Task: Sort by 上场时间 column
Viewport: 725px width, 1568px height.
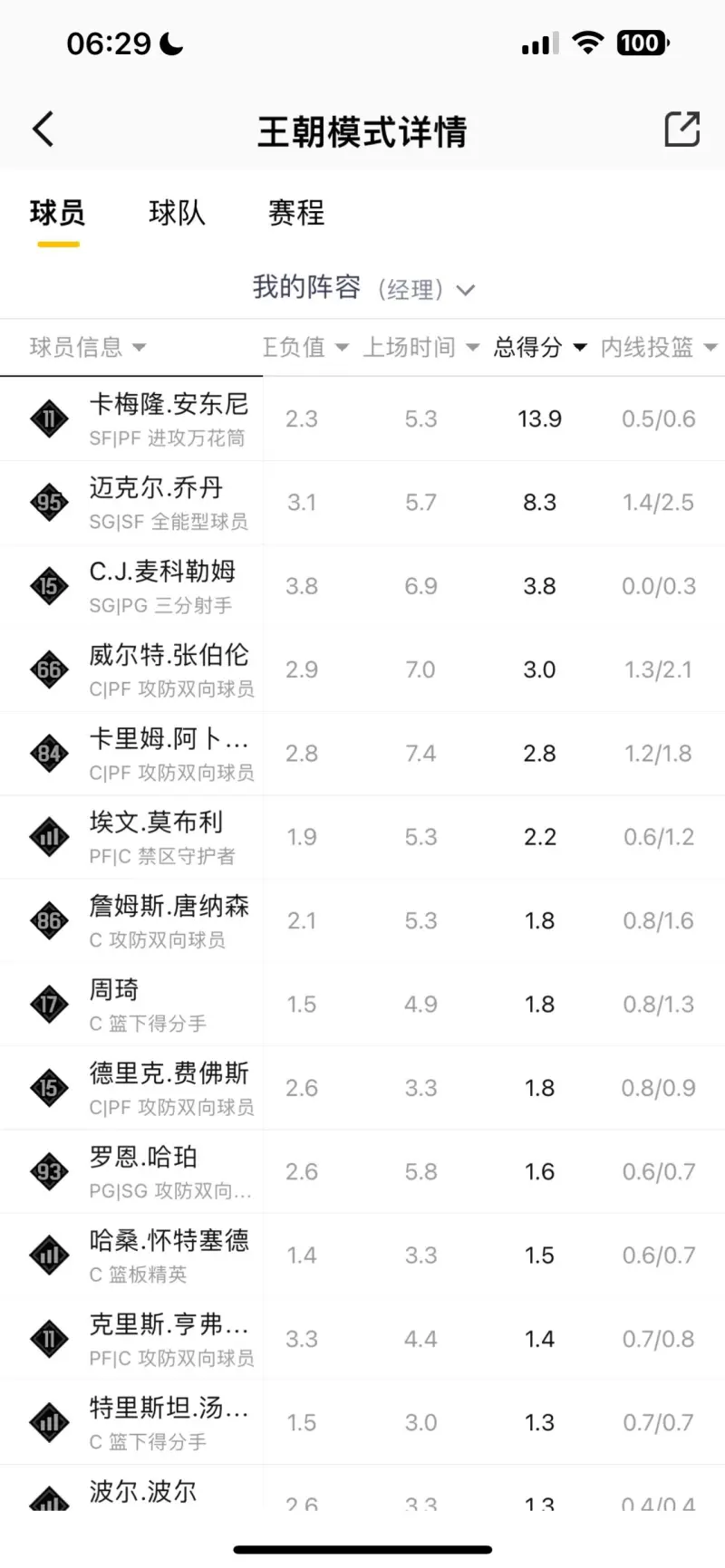Action: (420, 347)
